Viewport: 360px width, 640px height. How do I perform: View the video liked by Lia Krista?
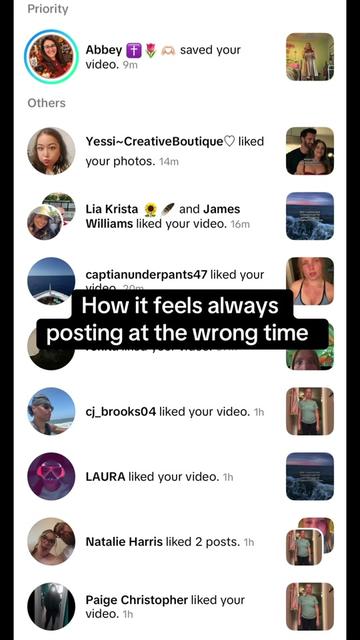[x=310, y=216]
